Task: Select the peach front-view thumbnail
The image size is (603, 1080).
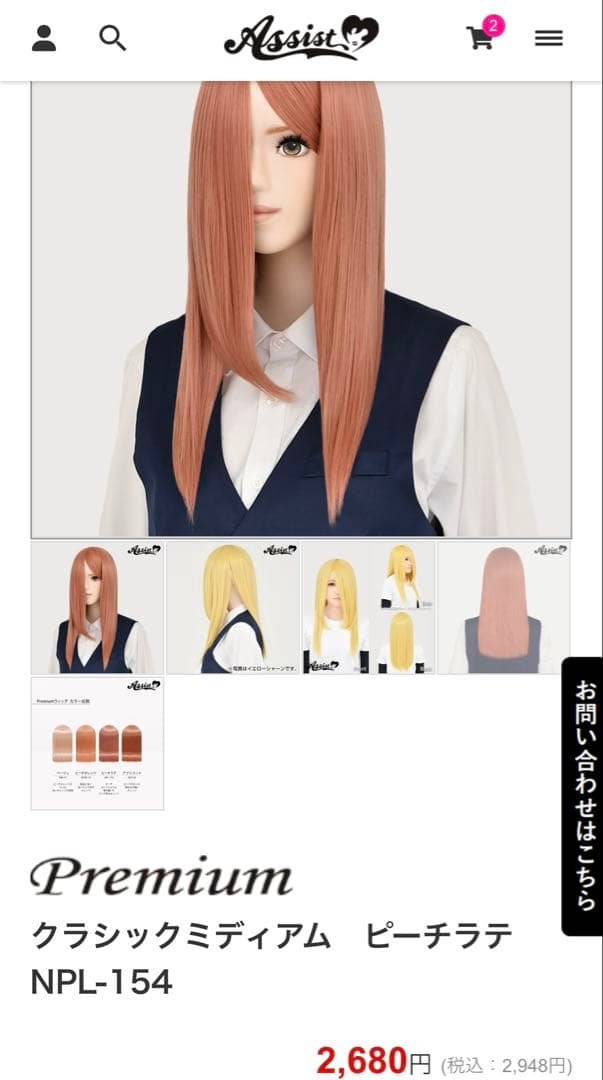Action: point(98,608)
